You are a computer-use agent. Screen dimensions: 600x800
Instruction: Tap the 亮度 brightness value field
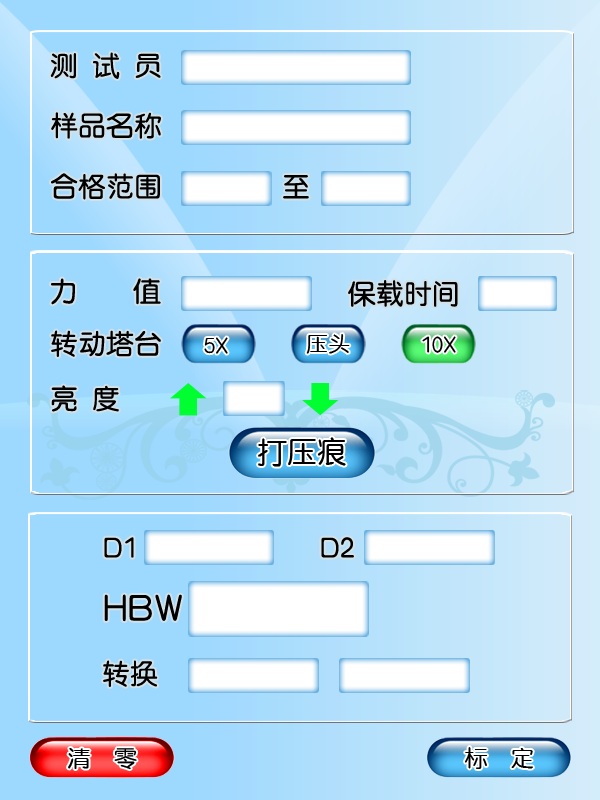(x=253, y=398)
